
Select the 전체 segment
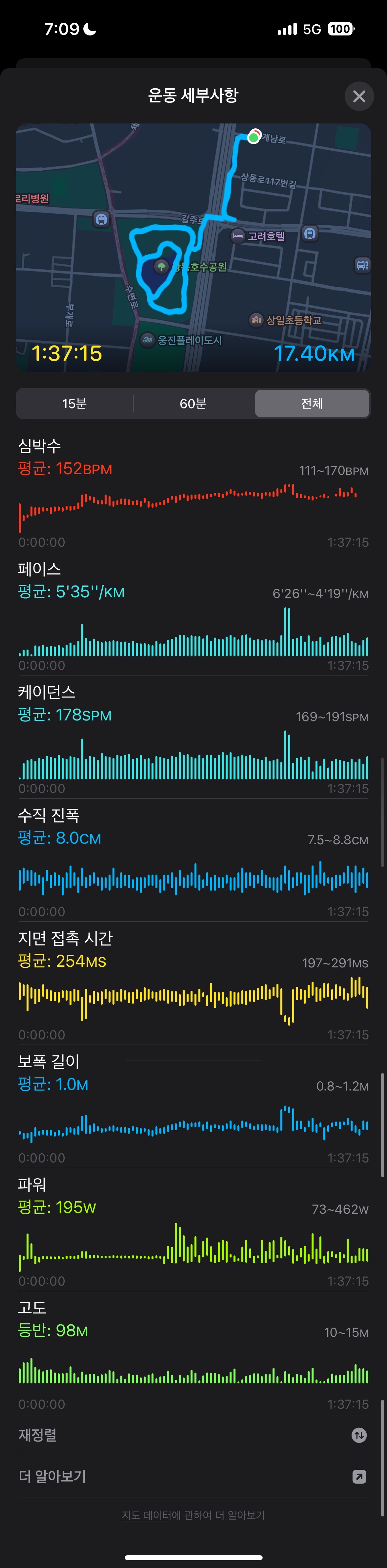click(x=312, y=404)
